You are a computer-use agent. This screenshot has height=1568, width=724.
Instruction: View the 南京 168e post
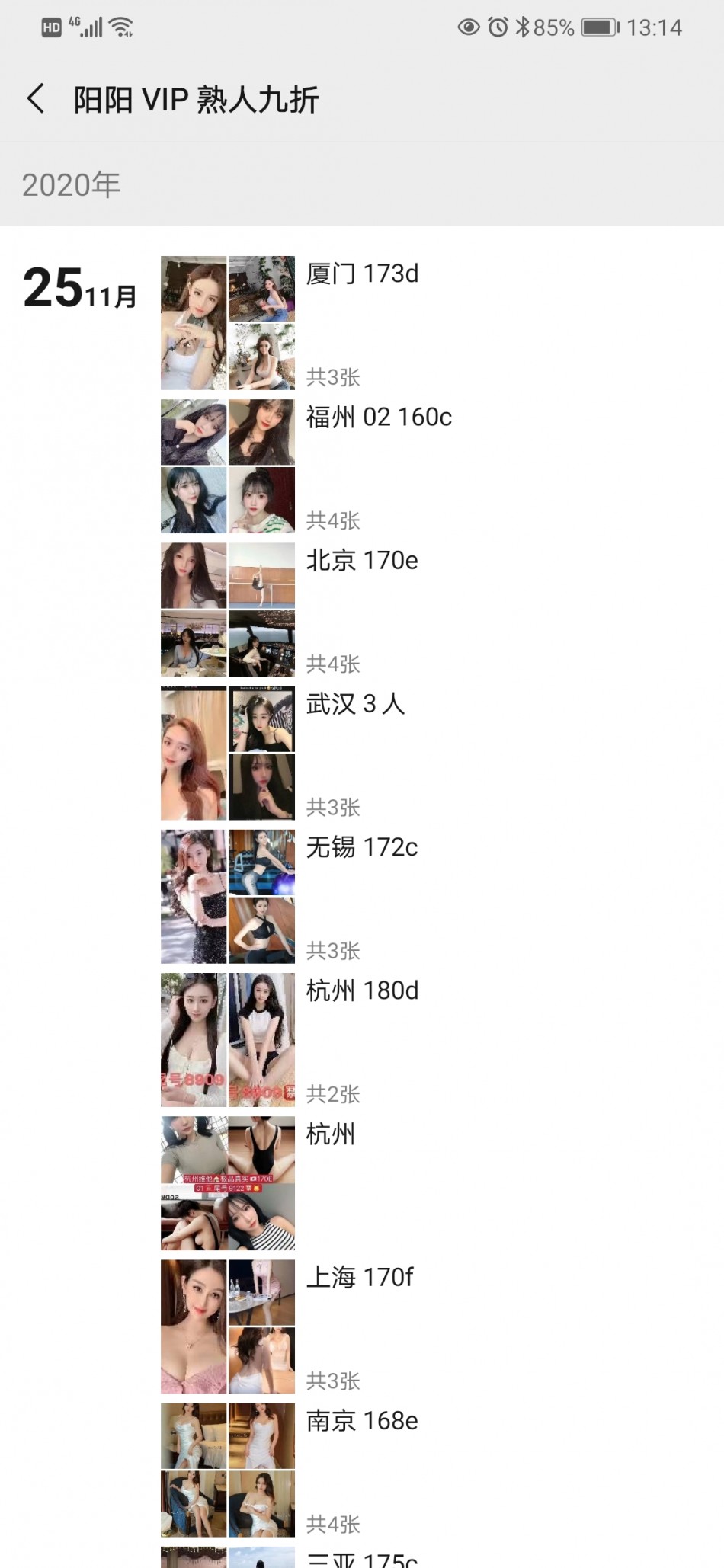coord(362,1421)
